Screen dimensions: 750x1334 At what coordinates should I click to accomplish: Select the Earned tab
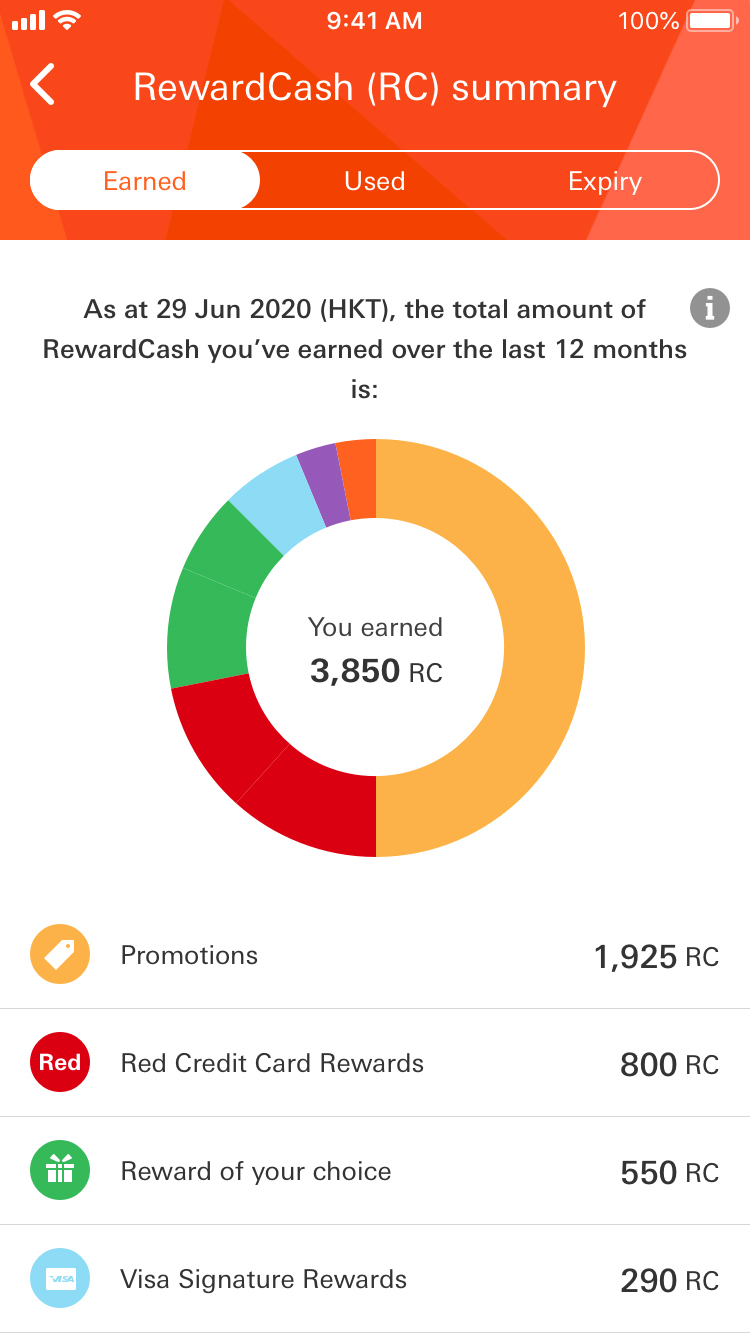tap(145, 181)
